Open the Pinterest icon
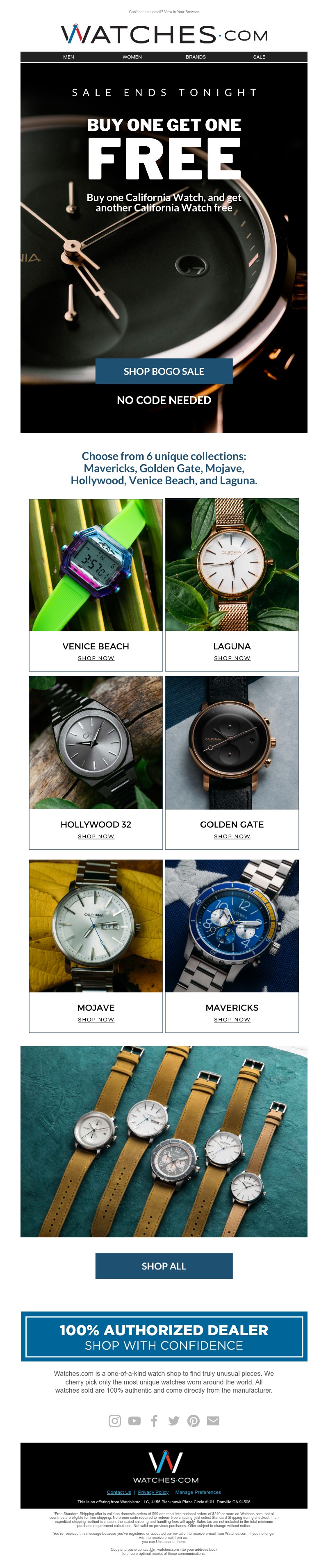This screenshot has width=328, height=1568. click(193, 1420)
